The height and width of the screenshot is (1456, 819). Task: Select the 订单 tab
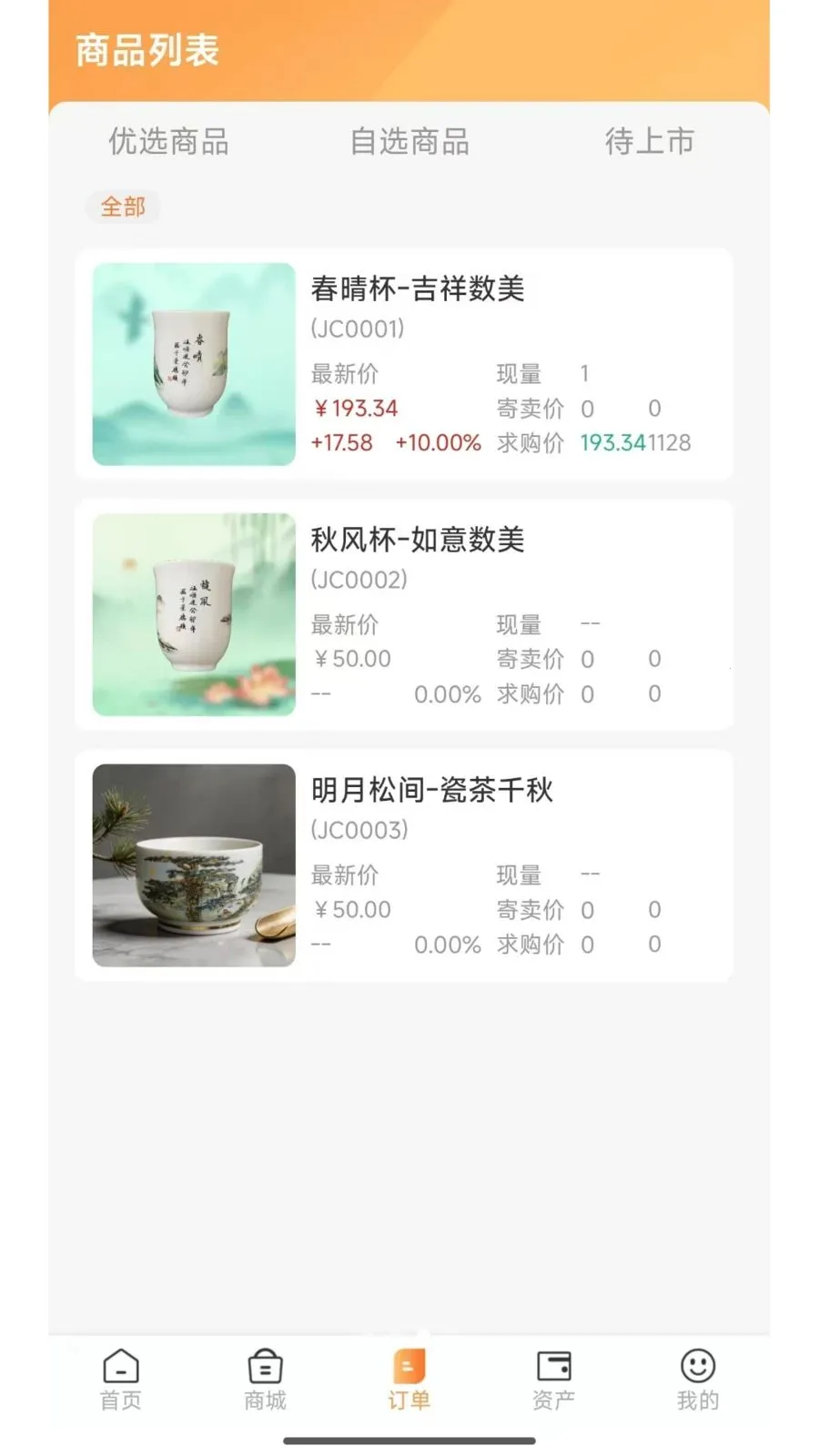pos(409,1380)
